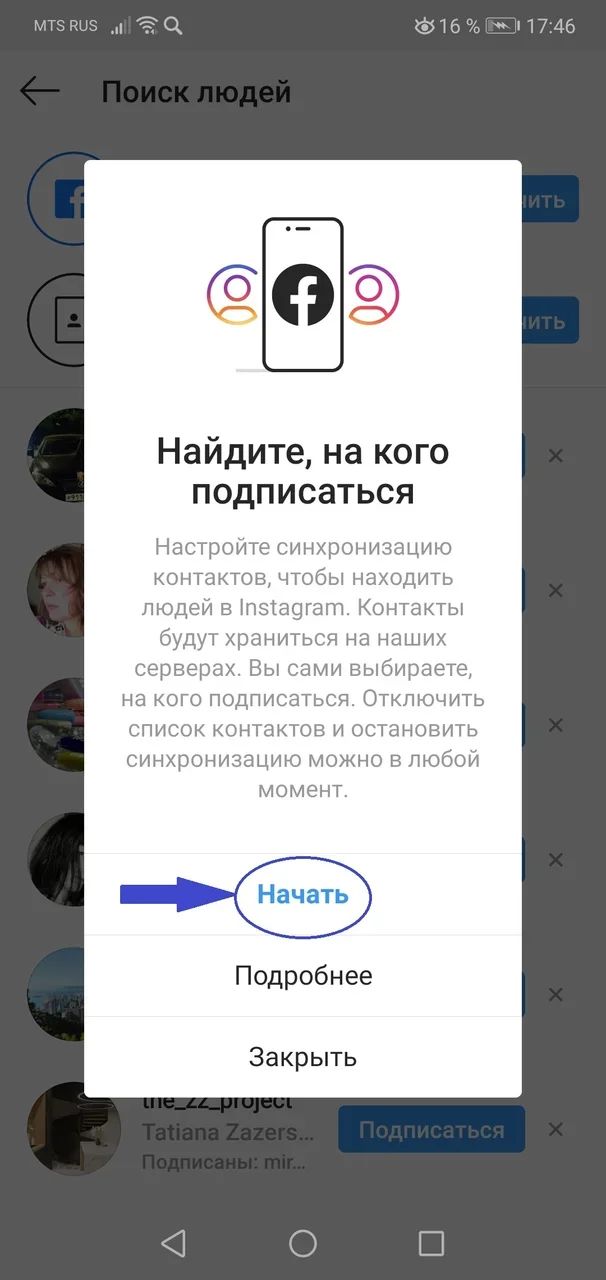
Task: Tap the system back button
Action: [x=174, y=1243]
